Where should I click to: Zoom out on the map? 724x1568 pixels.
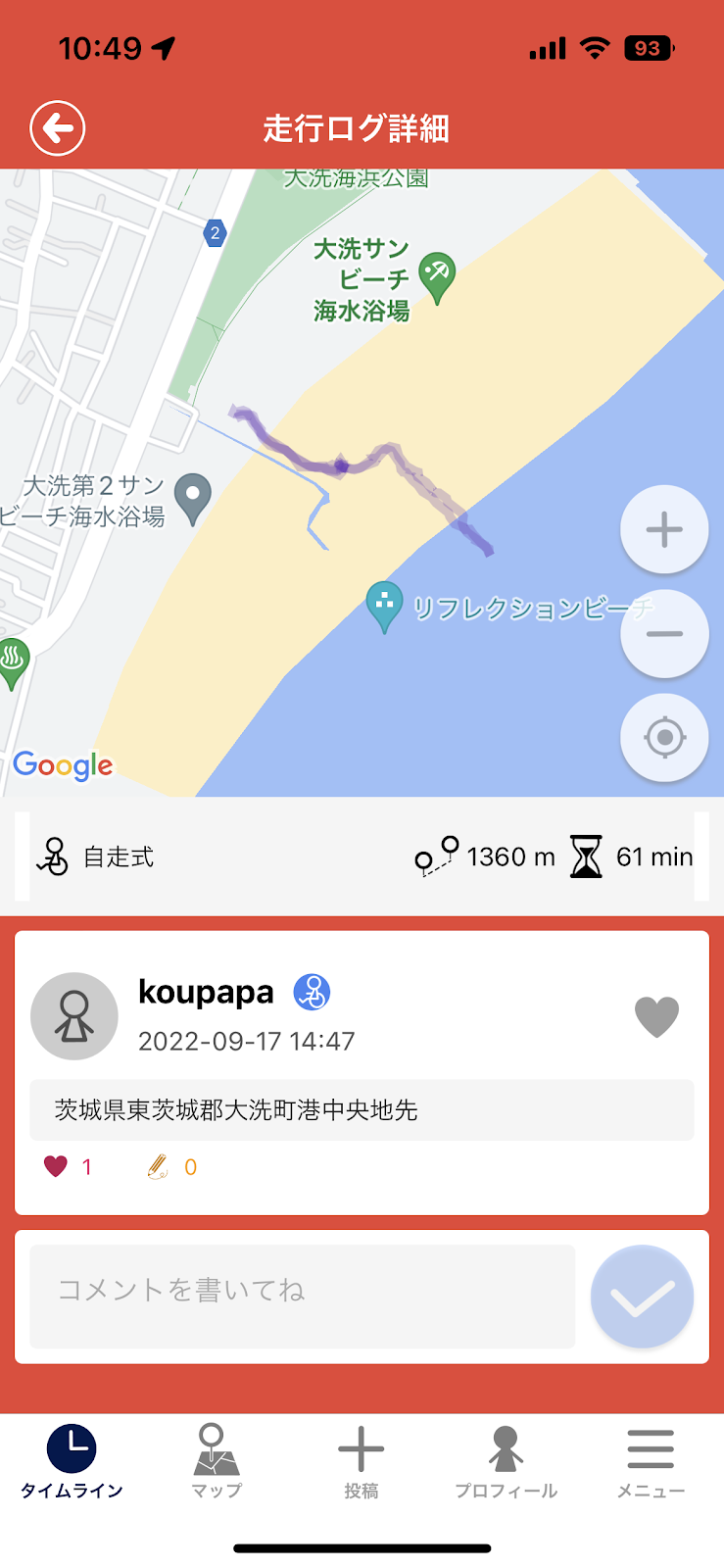tap(664, 634)
